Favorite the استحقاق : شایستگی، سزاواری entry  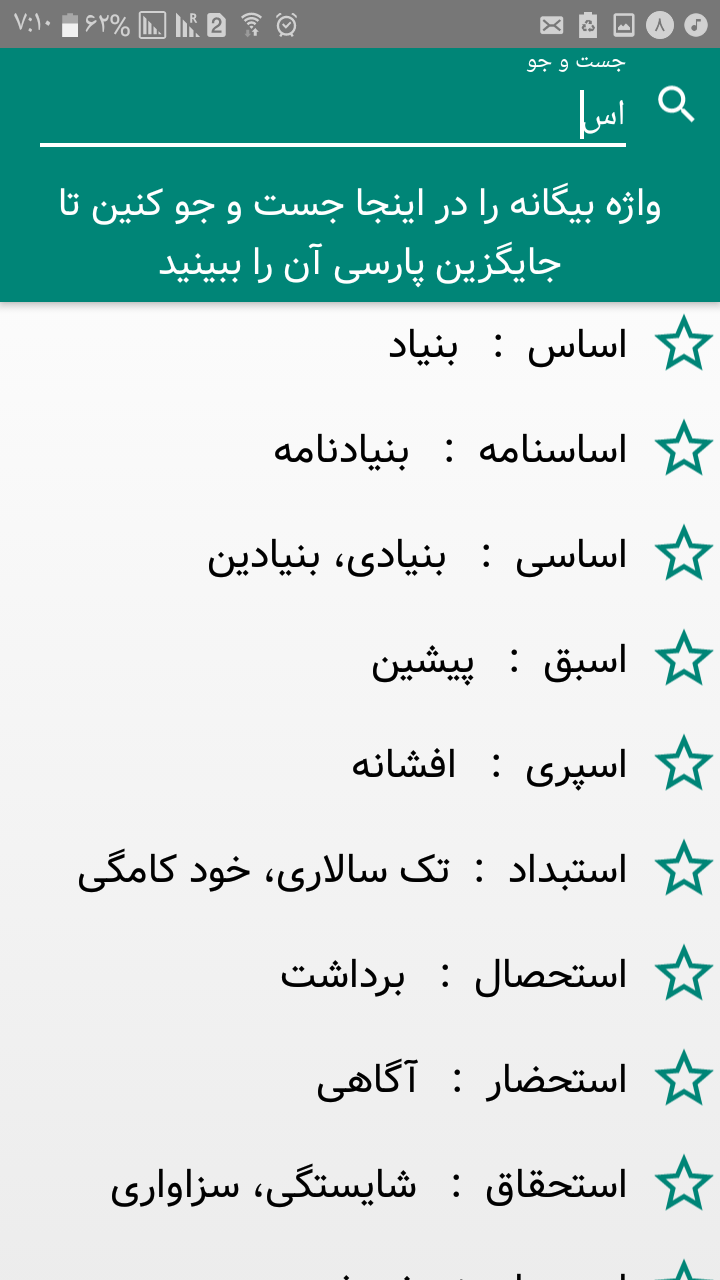[x=684, y=1184]
